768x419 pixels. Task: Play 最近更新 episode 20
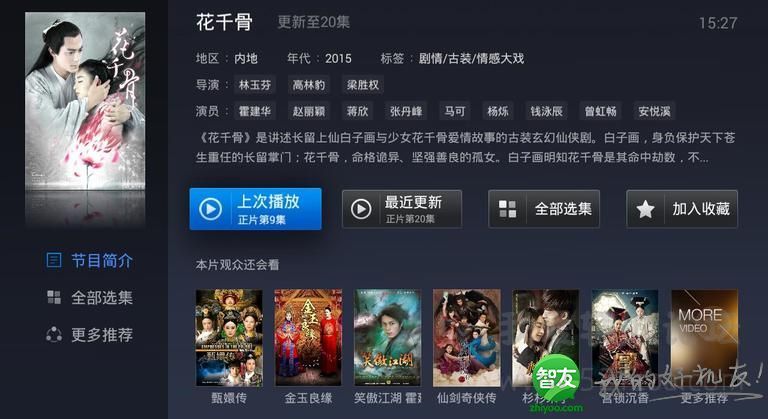click(x=402, y=209)
